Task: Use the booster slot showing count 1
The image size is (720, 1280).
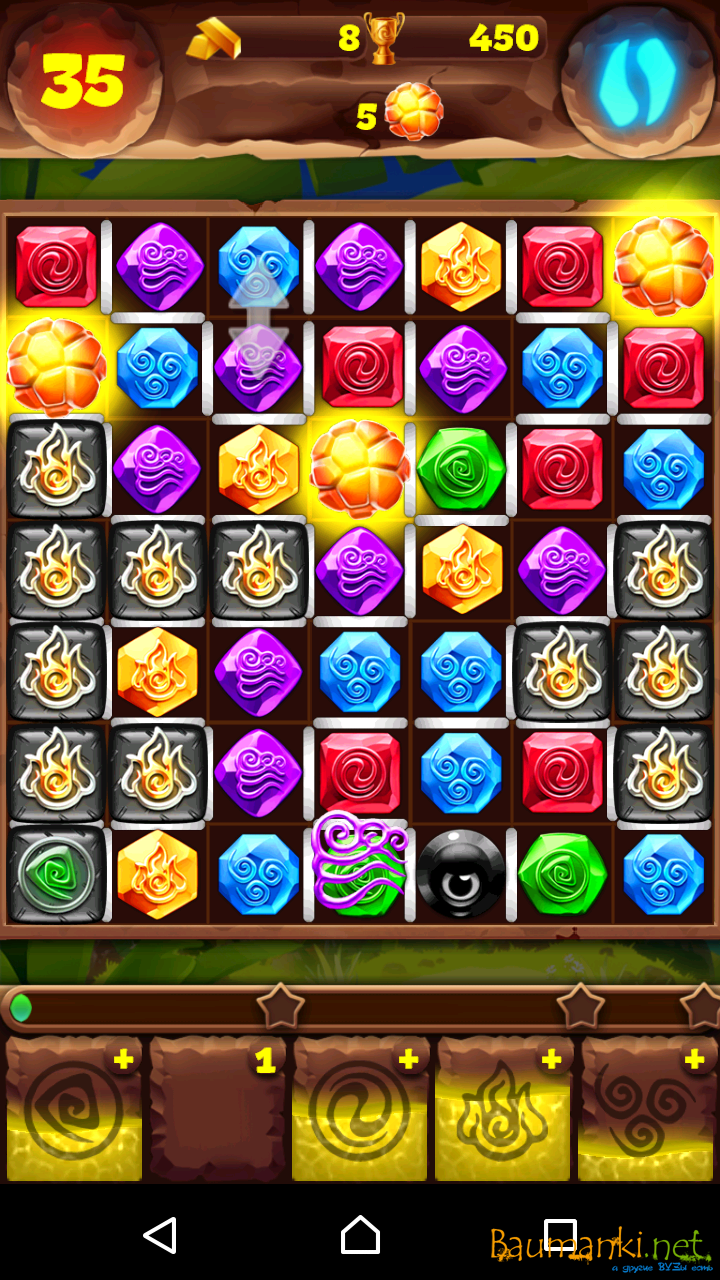Action: pos(217,1110)
